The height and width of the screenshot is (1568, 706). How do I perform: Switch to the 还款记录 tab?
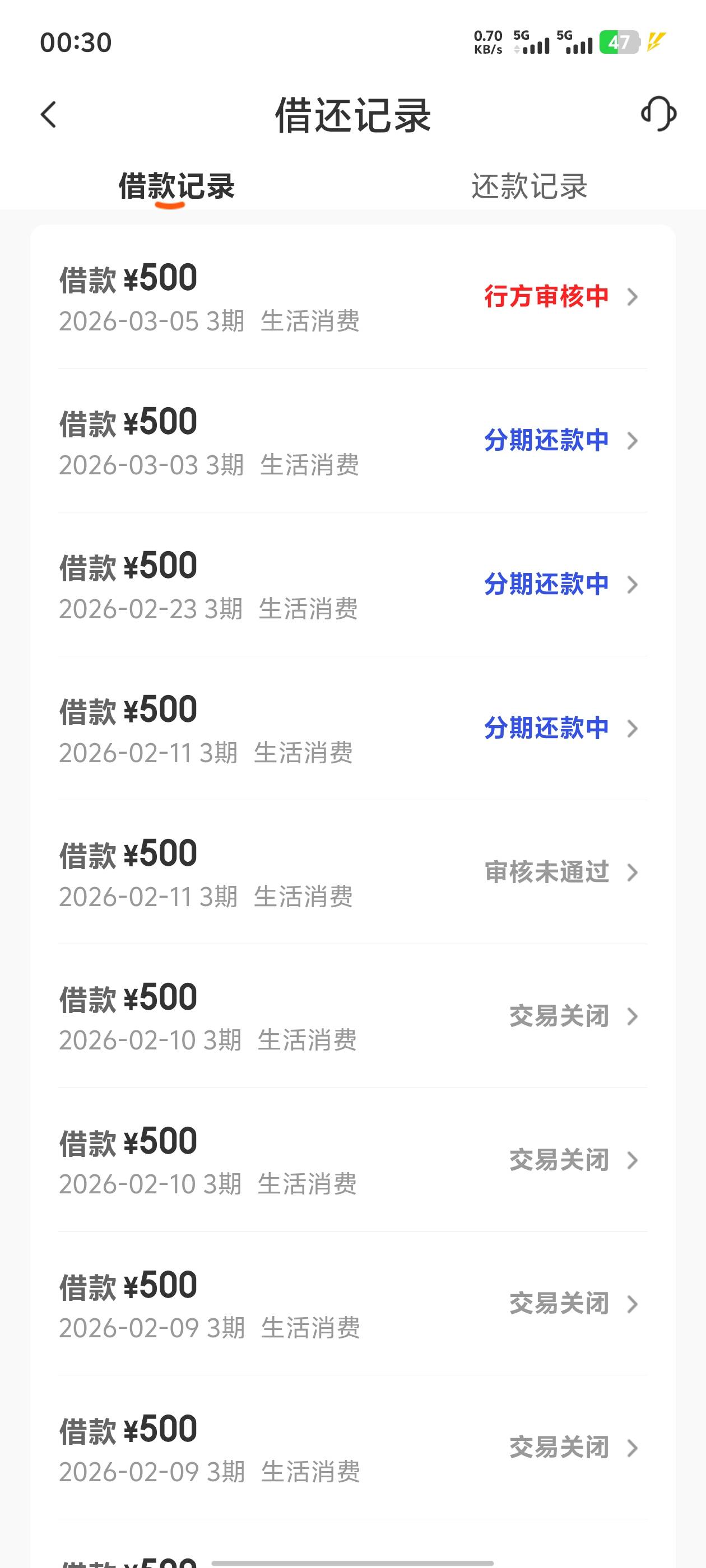[529, 186]
